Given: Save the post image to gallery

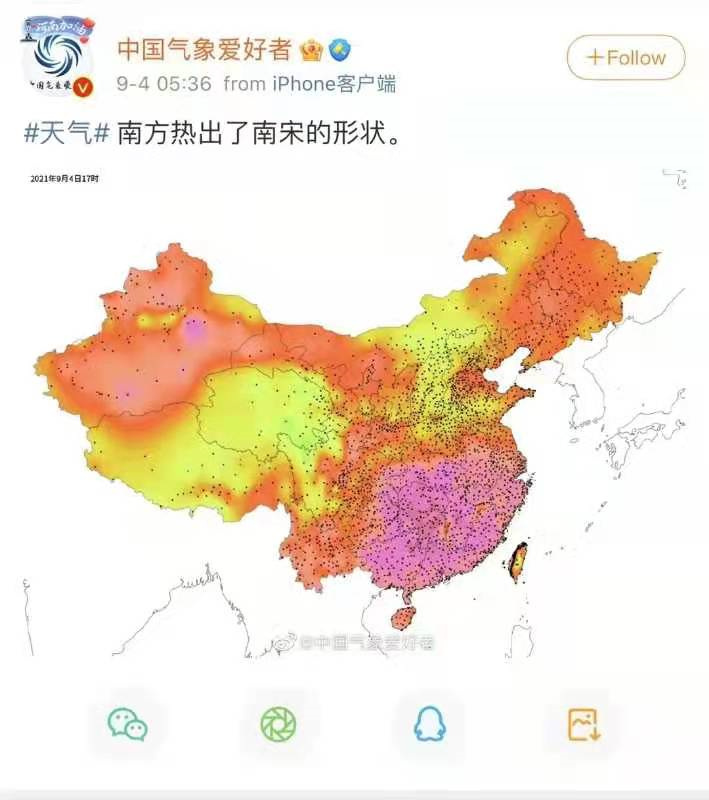Looking at the screenshot, I should pyautogui.click(x=583, y=724).
